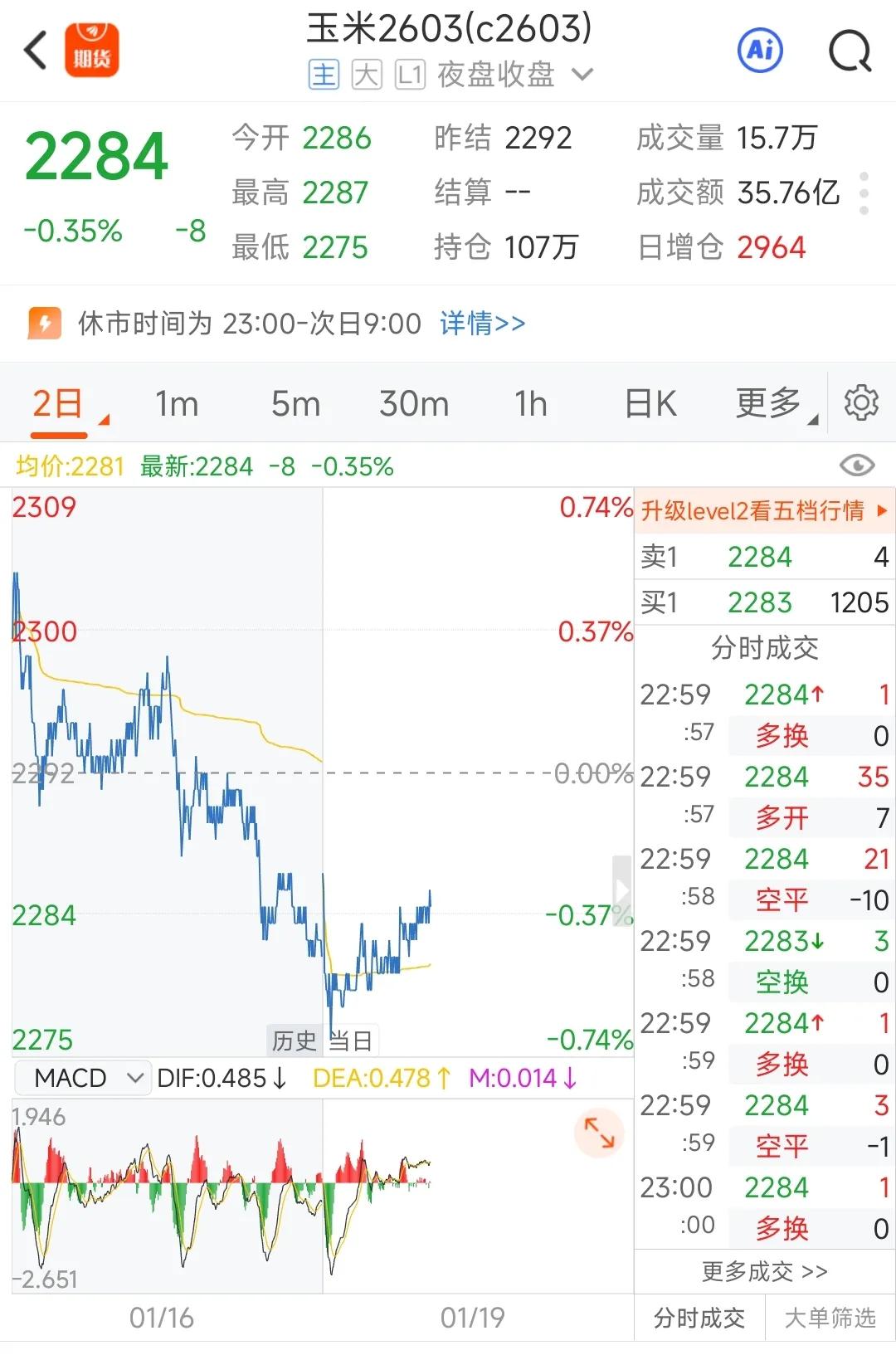Click the 主 contract badge icon
The height and width of the screenshot is (1355, 896).
324,75
